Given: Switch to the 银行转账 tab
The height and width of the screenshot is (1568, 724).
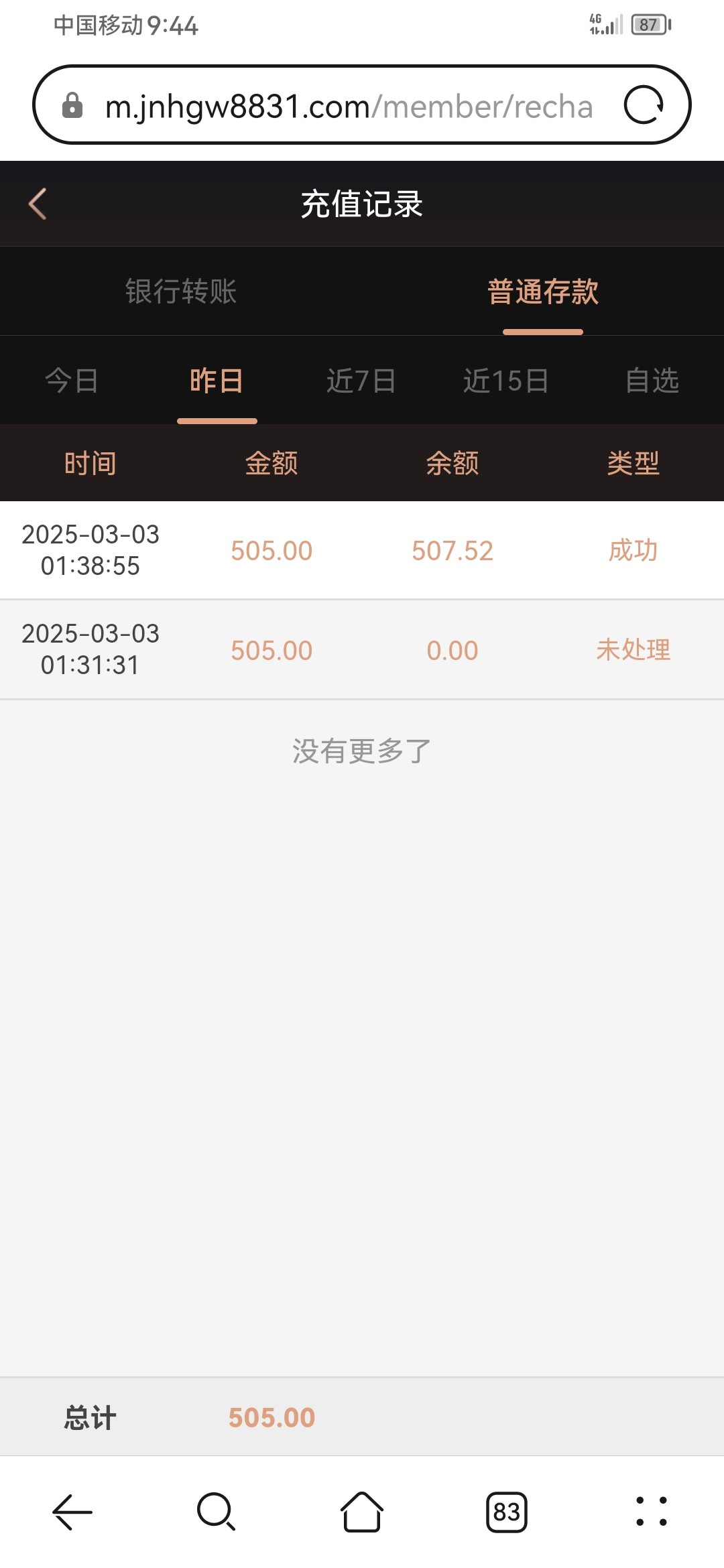Looking at the screenshot, I should pyautogui.click(x=181, y=291).
